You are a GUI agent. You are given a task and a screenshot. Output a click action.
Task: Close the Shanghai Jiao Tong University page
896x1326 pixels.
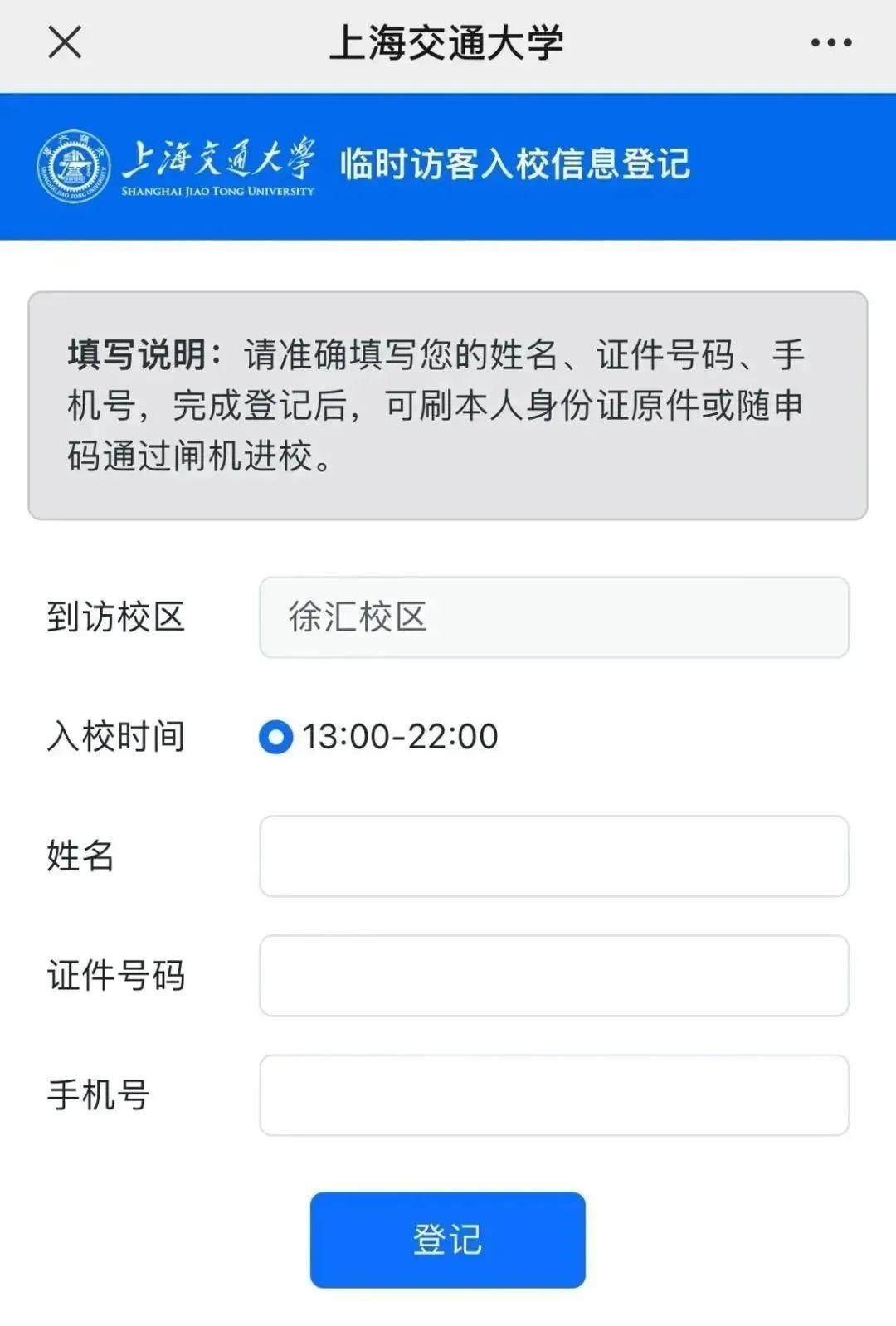tap(65, 42)
